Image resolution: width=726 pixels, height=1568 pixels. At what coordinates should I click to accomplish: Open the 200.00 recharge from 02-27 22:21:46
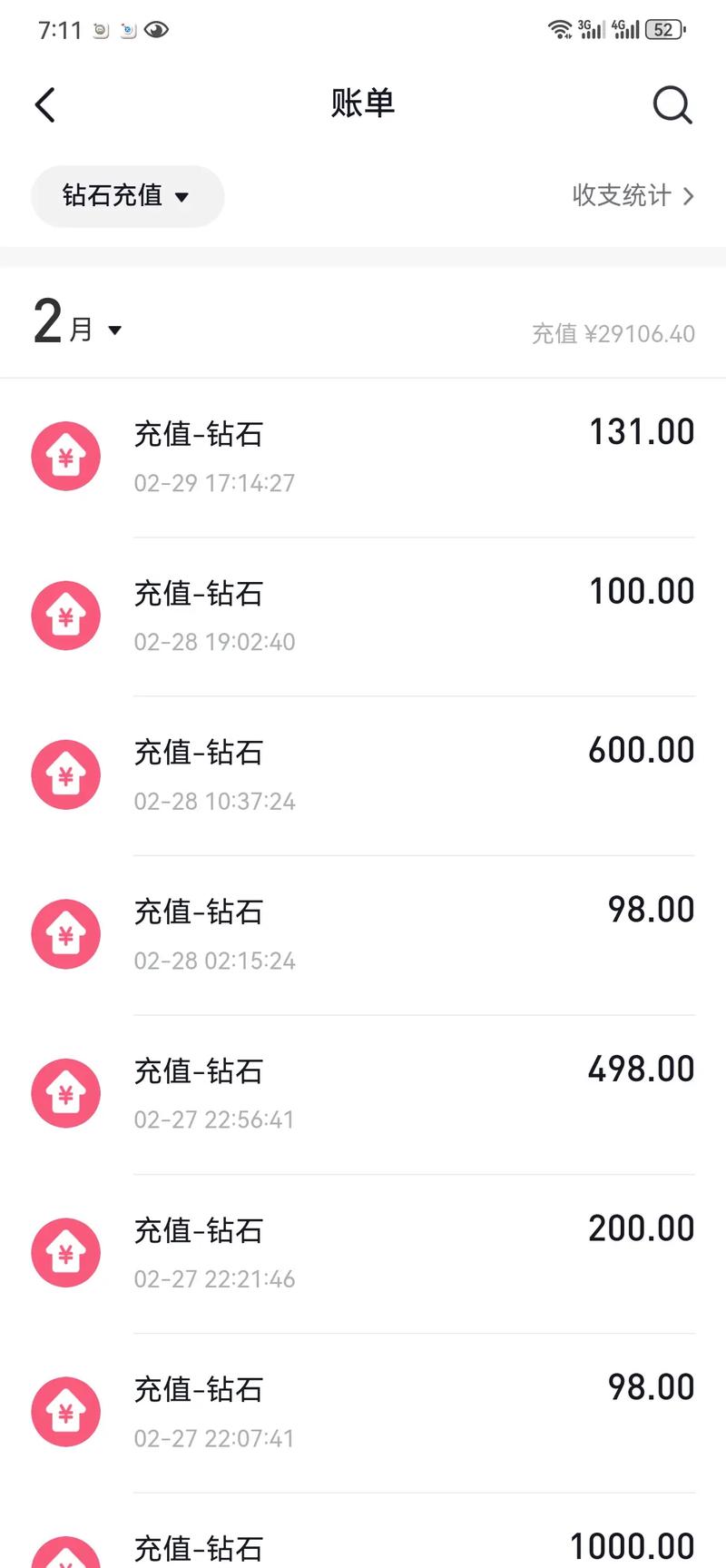[363, 1253]
